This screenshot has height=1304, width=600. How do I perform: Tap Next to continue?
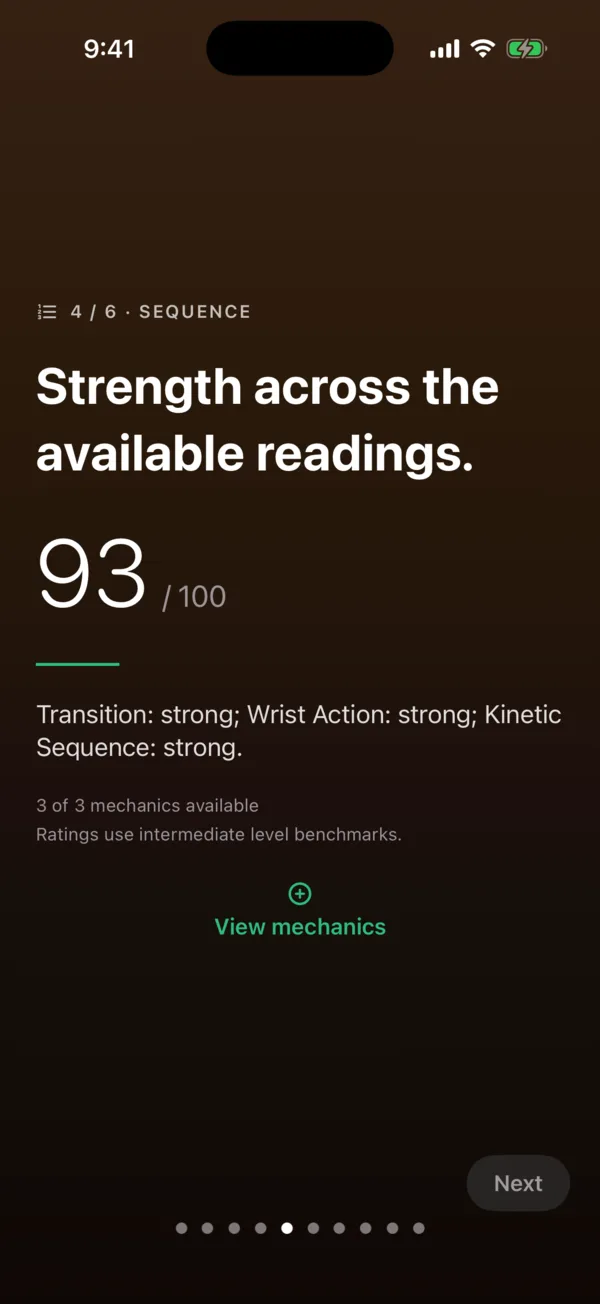pos(518,1183)
